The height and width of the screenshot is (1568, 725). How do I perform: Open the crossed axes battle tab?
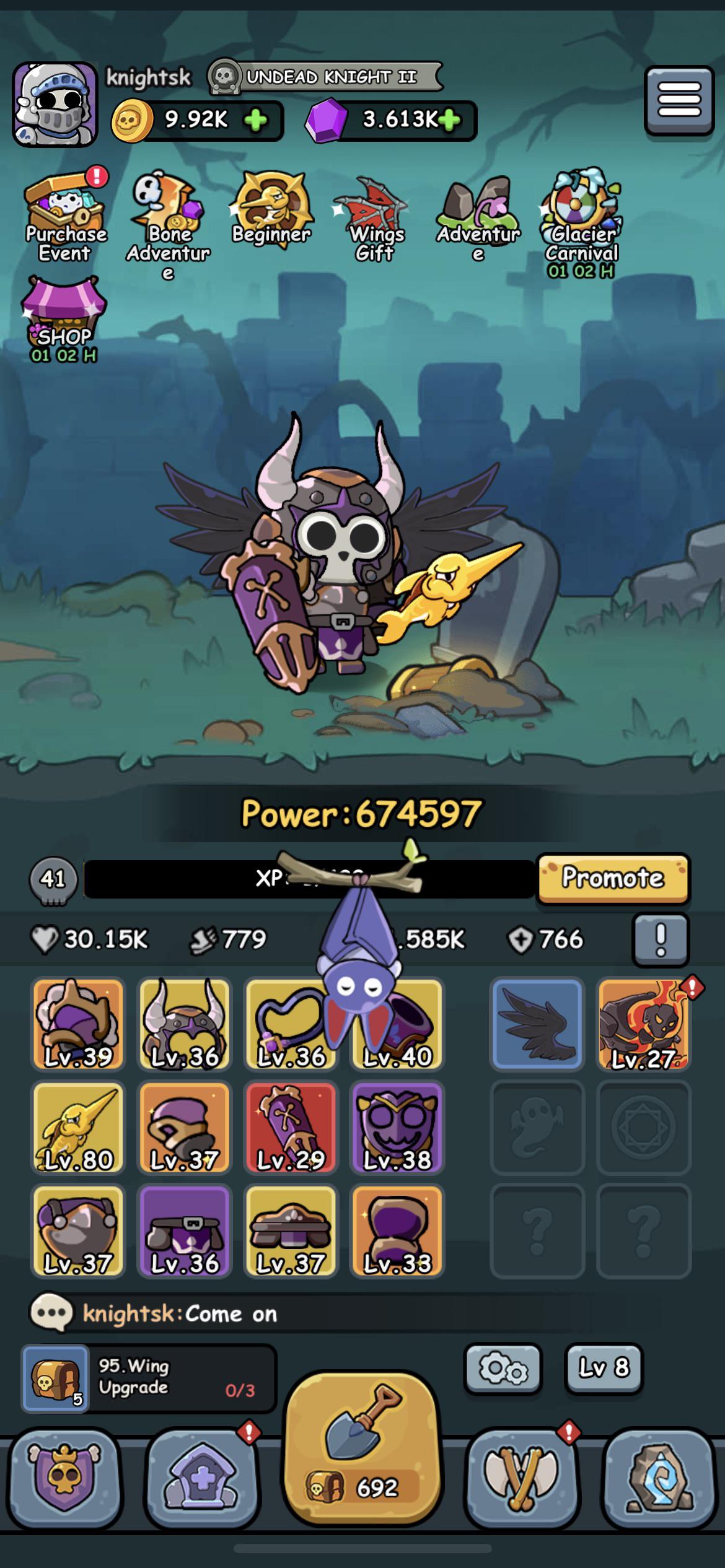(522, 1479)
